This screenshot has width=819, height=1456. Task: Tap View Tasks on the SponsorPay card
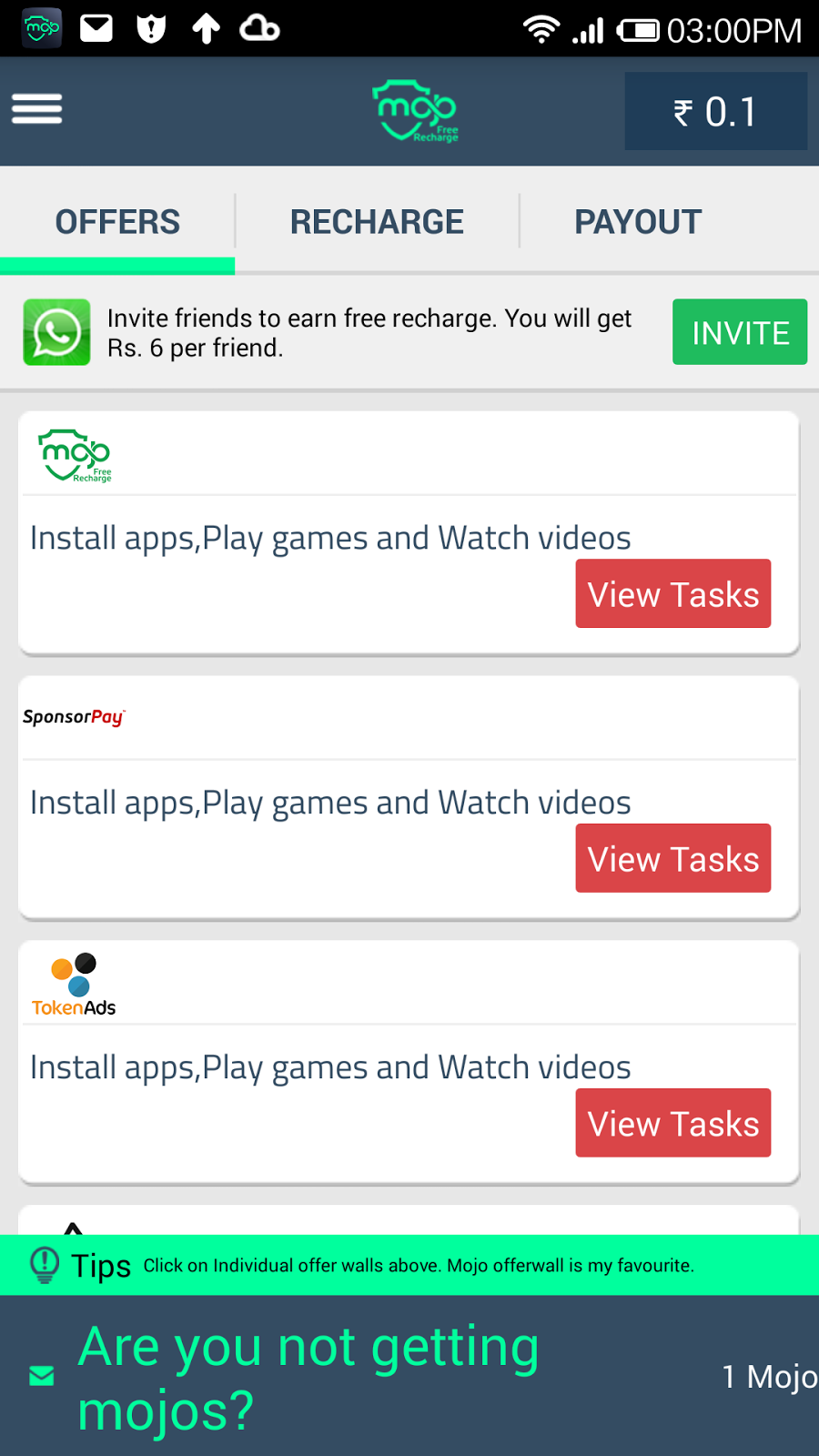[672, 858]
